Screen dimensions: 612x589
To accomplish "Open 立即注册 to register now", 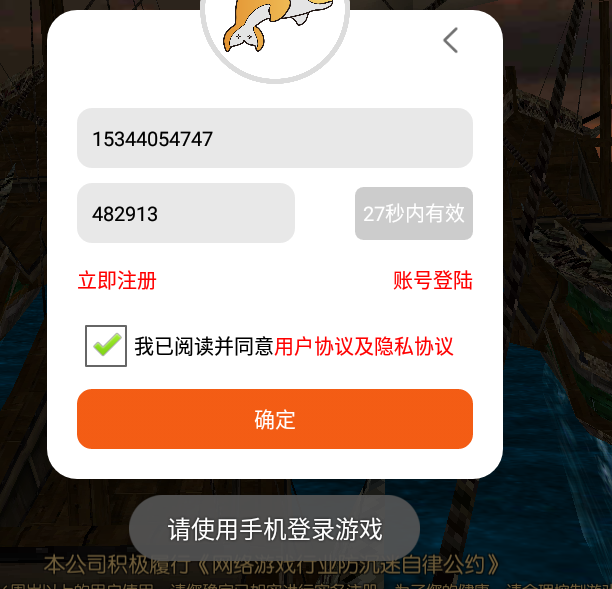I will point(117,281).
